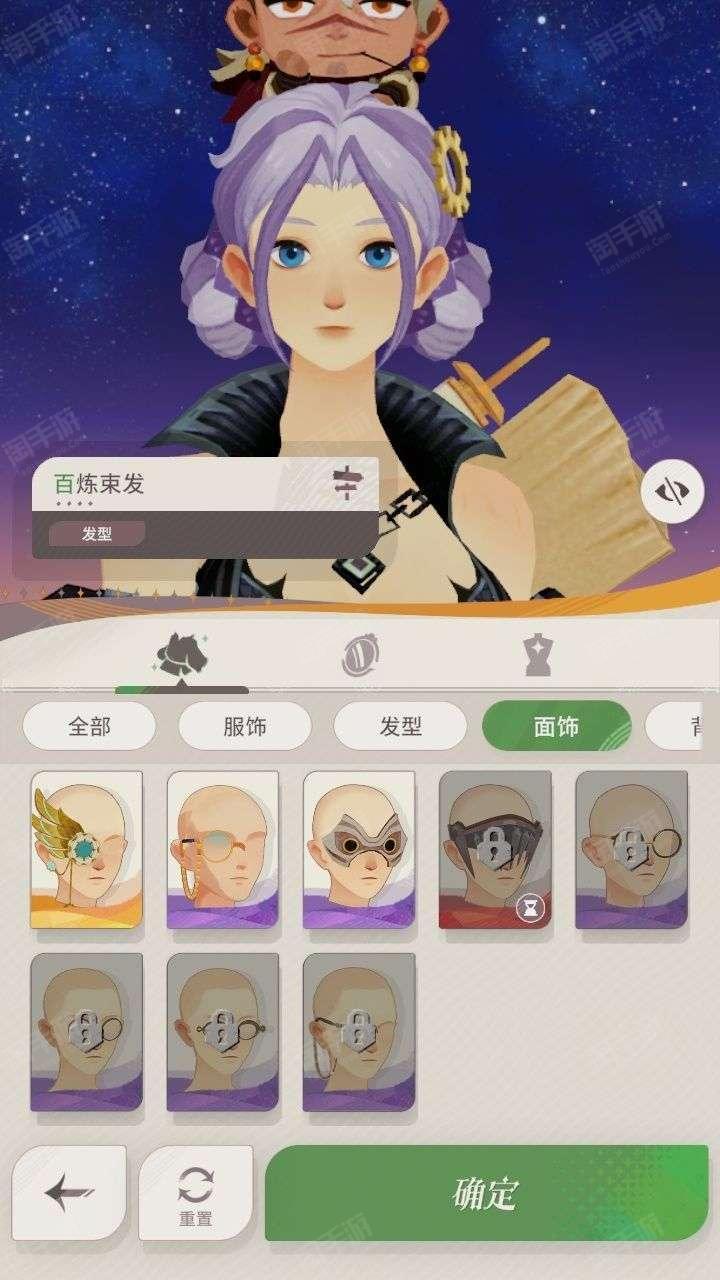Switch to the 服饰 category

click(x=244, y=726)
